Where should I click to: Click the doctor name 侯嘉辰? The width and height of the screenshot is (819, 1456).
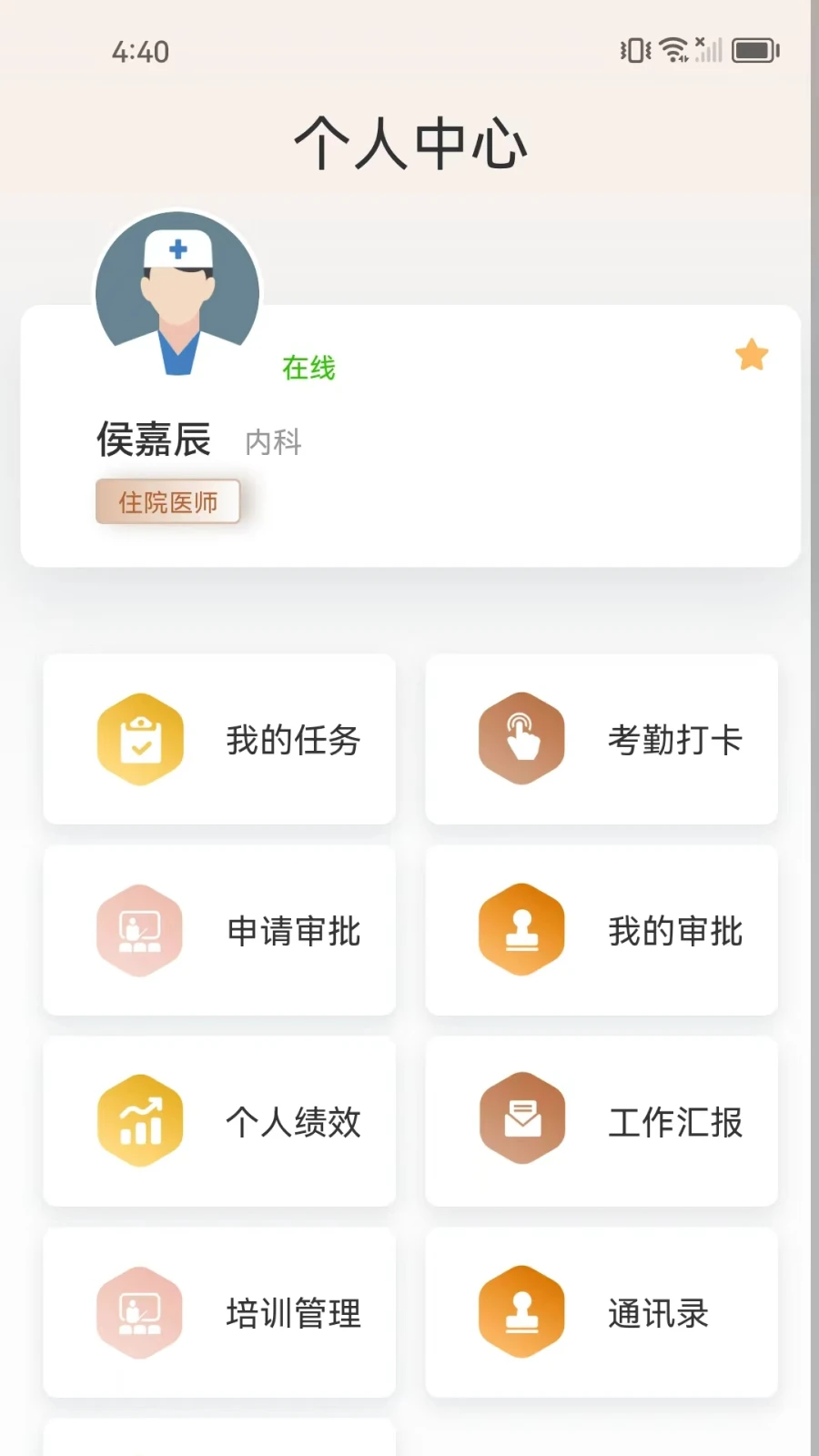(154, 440)
